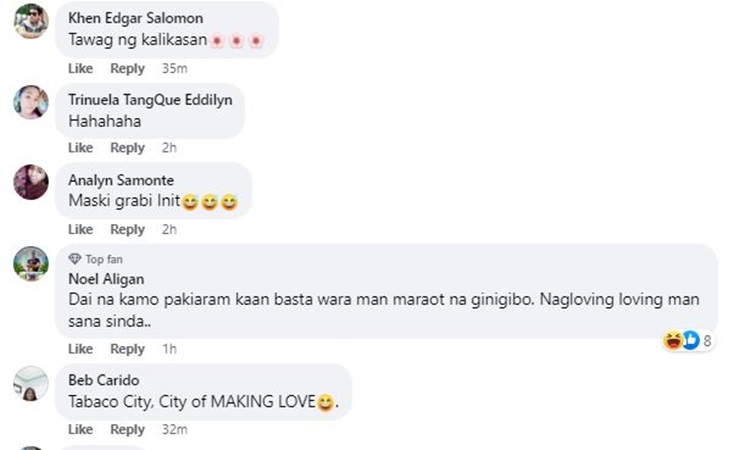Tap Beb Carido's profile picture

[31, 384]
